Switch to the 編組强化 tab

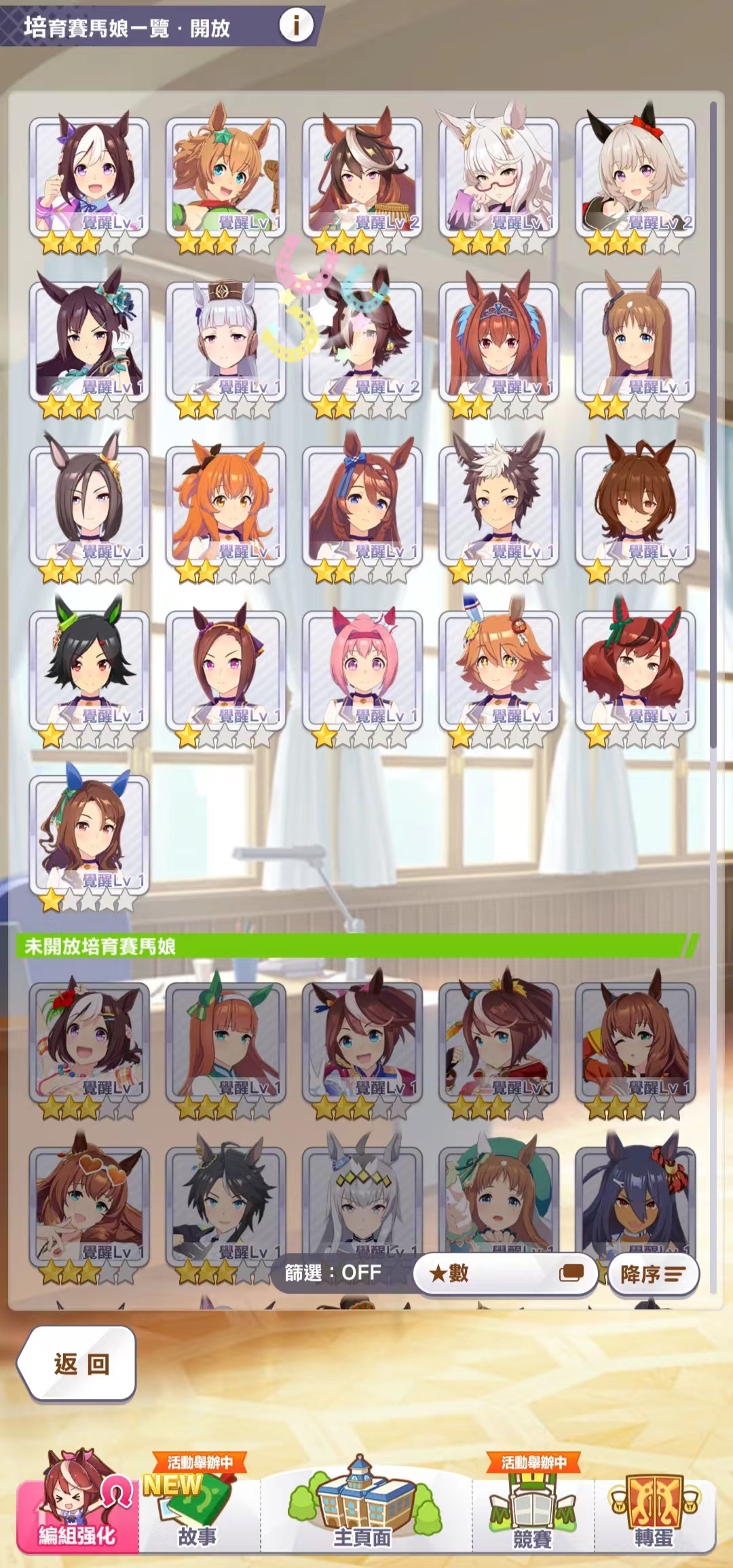(77, 1508)
